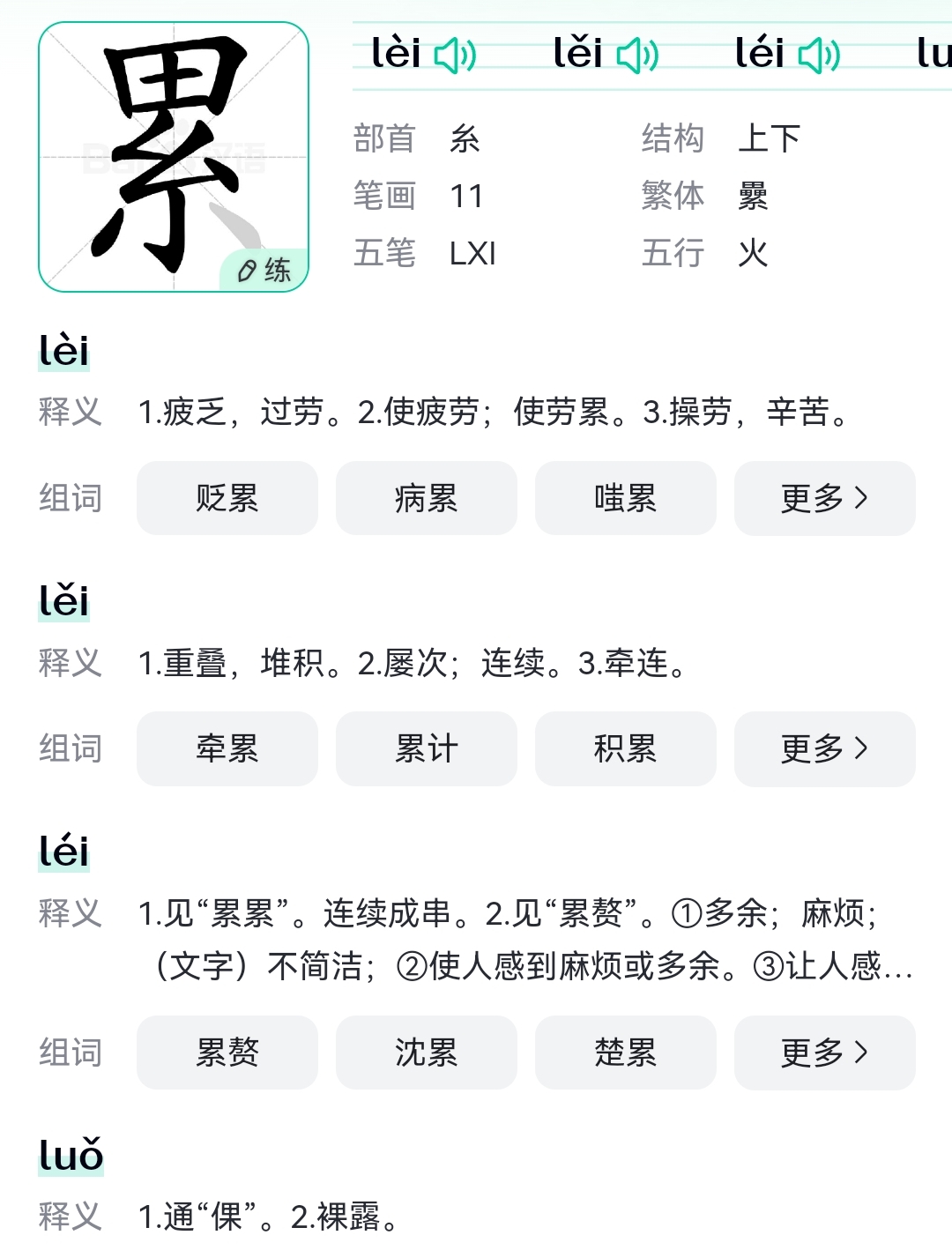
Task: Show more léi compound words using 更多
Action: [x=823, y=1052]
